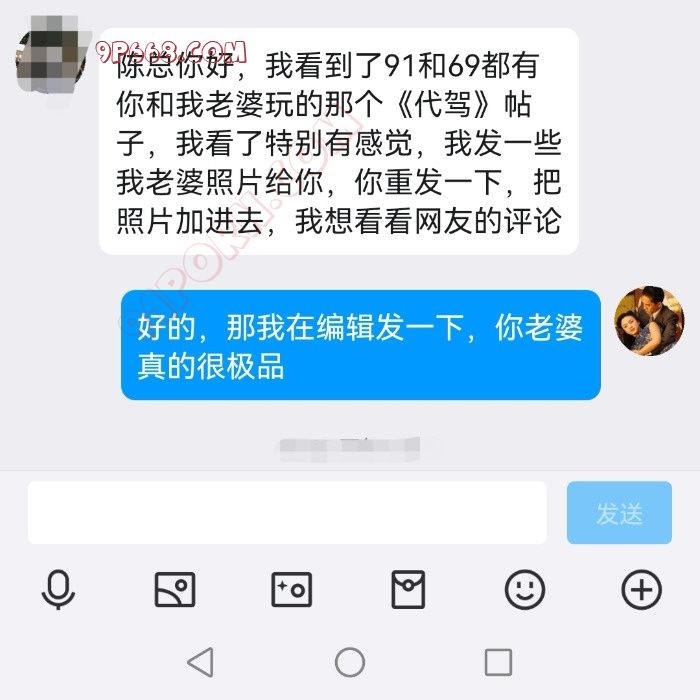Tap the message input field

286,513
